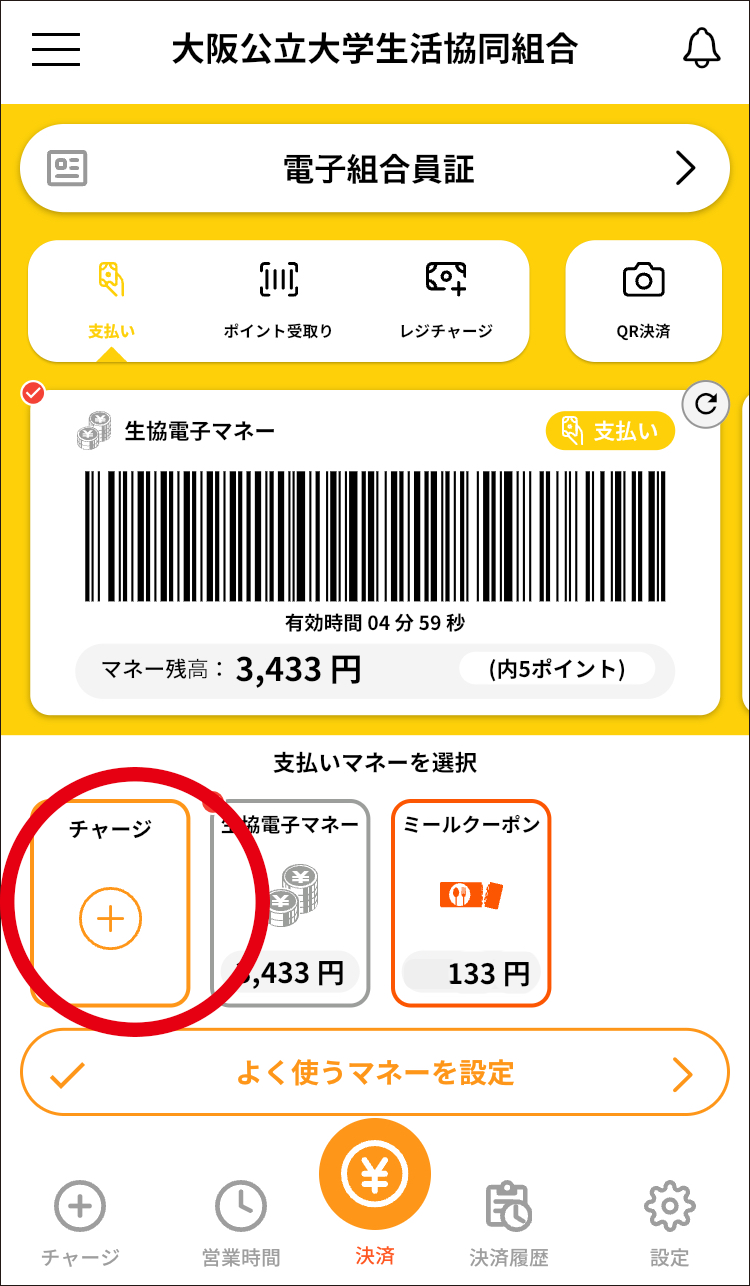Refresh the payment barcode

click(x=706, y=404)
